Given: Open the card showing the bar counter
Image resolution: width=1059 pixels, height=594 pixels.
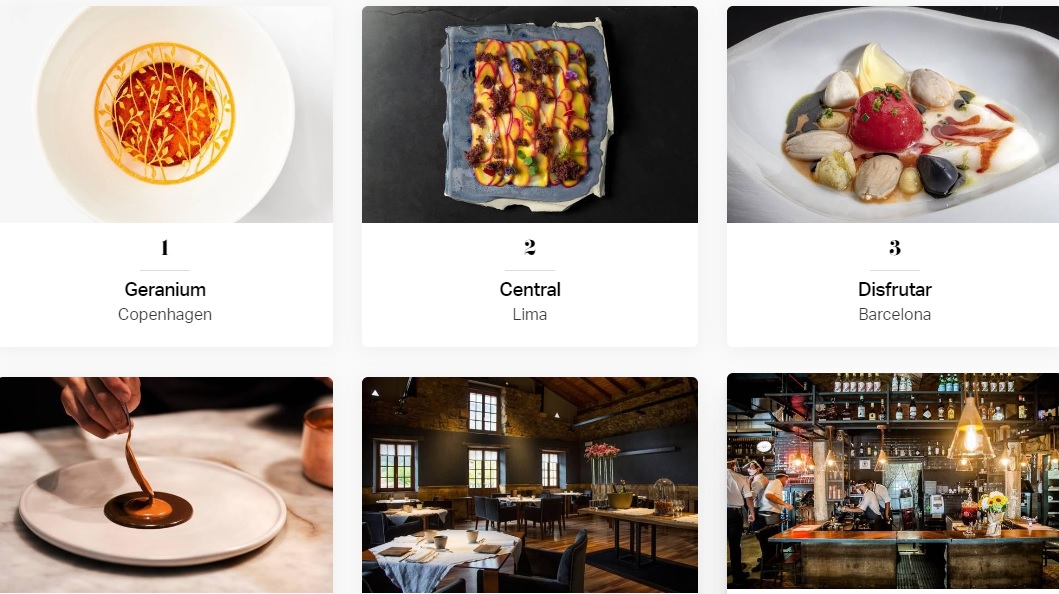Looking at the screenshot, I should [893, 485].
